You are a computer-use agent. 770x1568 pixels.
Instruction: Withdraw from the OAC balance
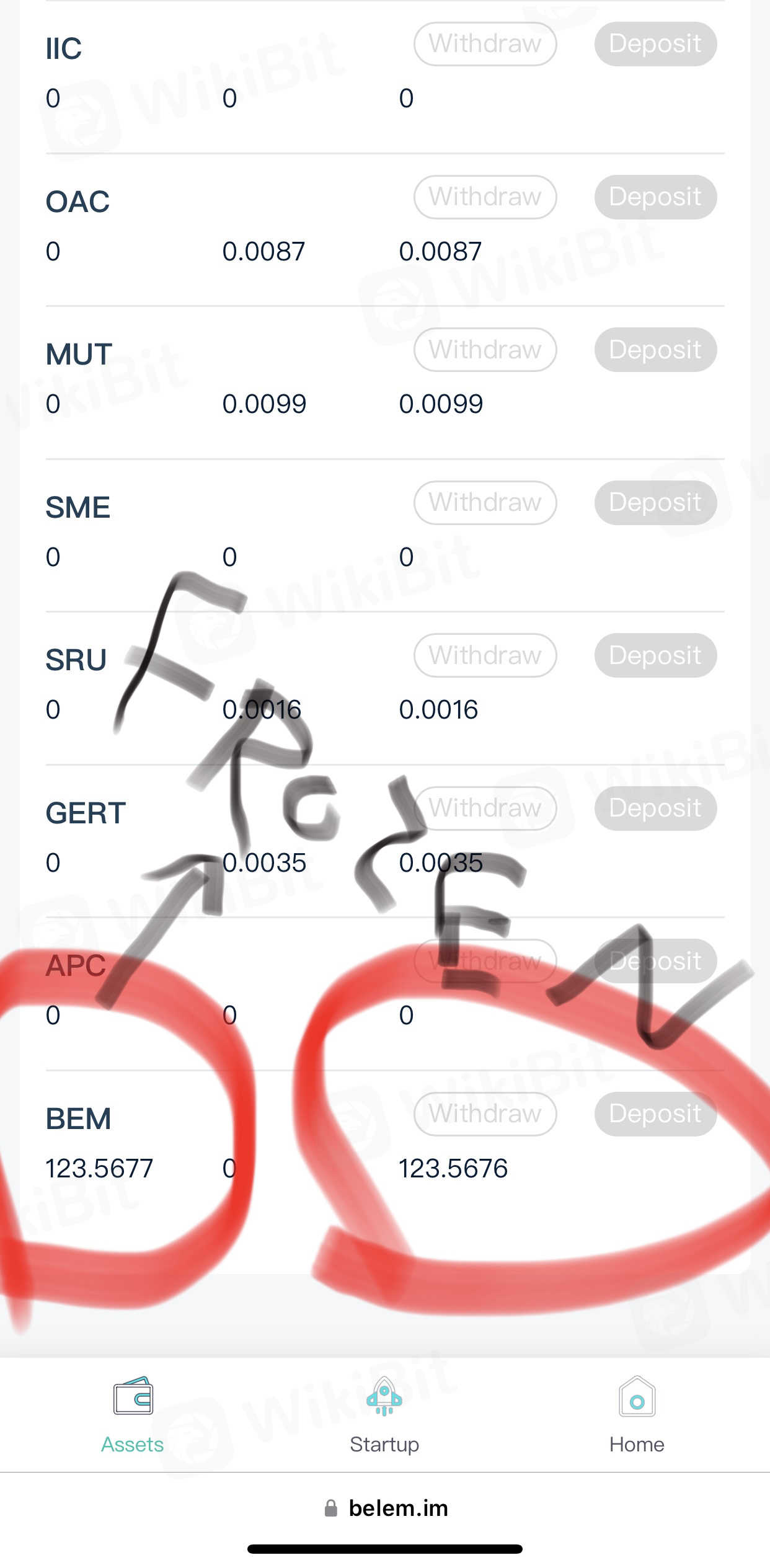point(485,197)
